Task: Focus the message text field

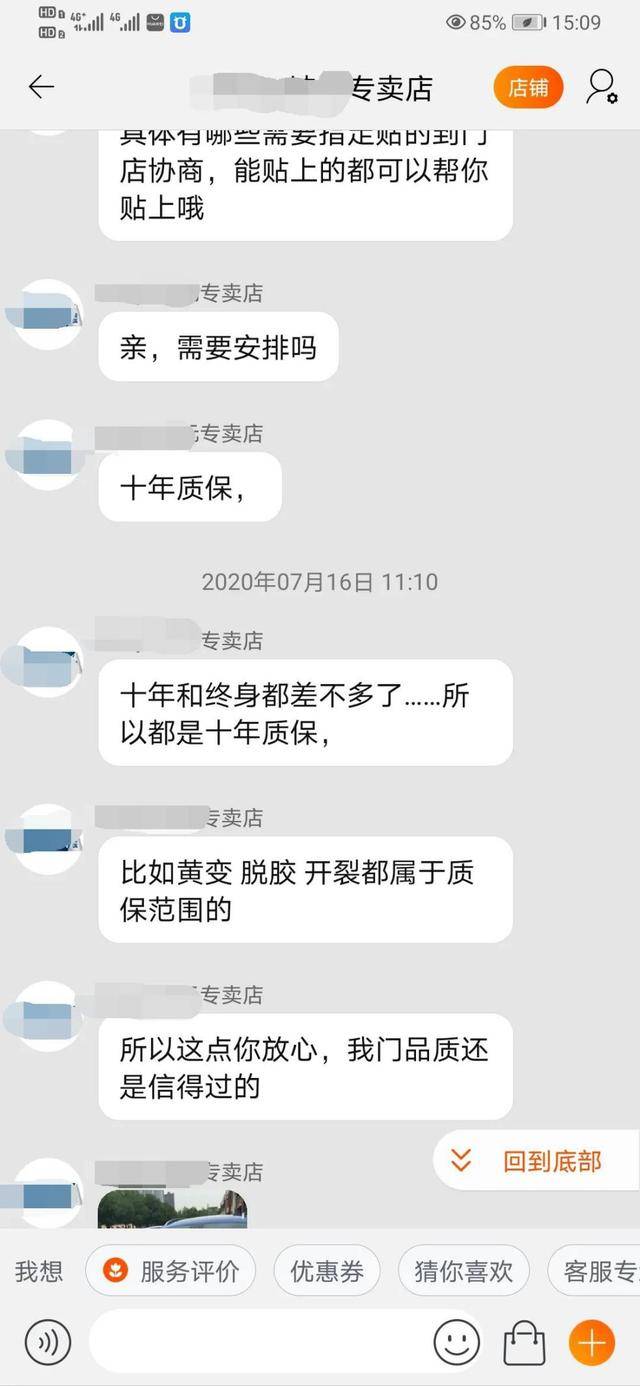Action: click(260, 1341)
